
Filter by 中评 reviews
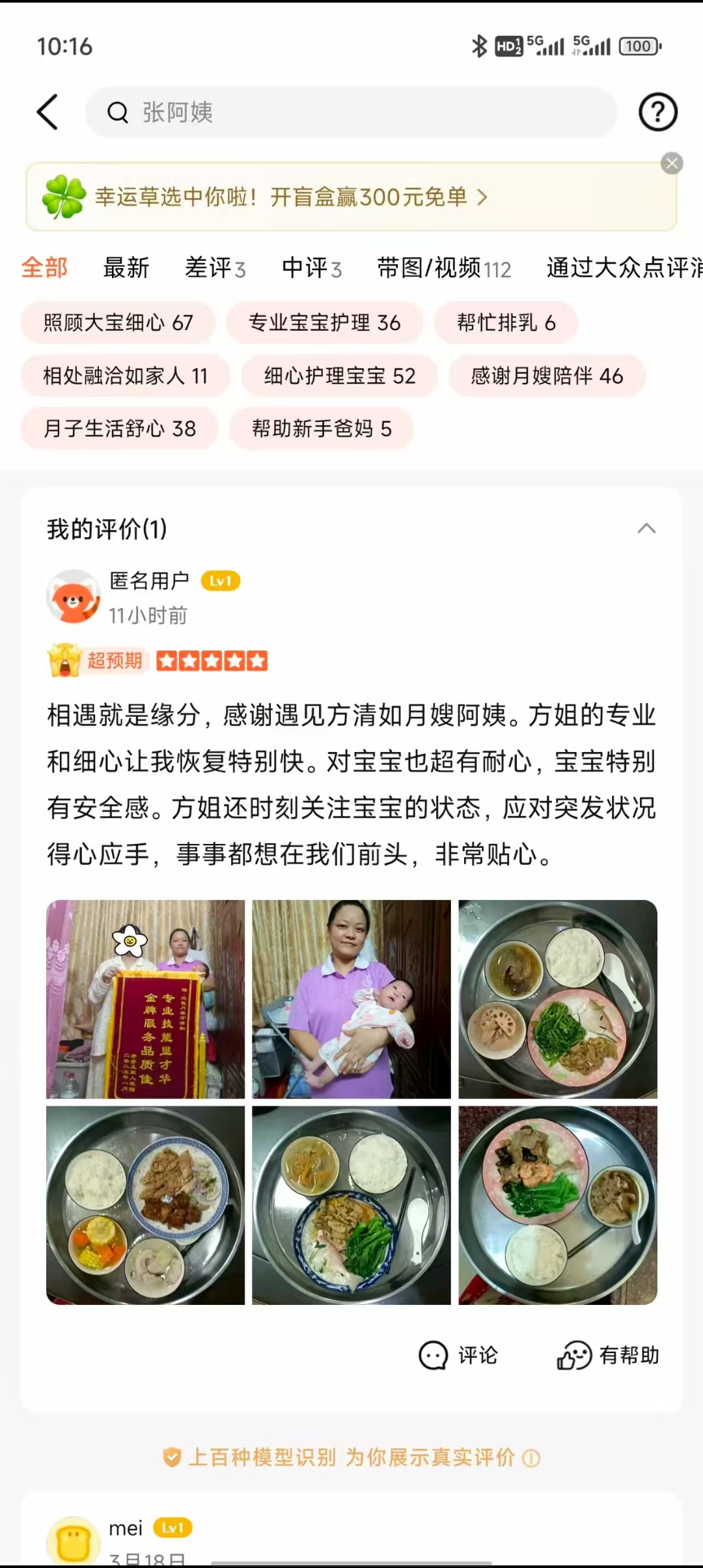tap(311, 268)
